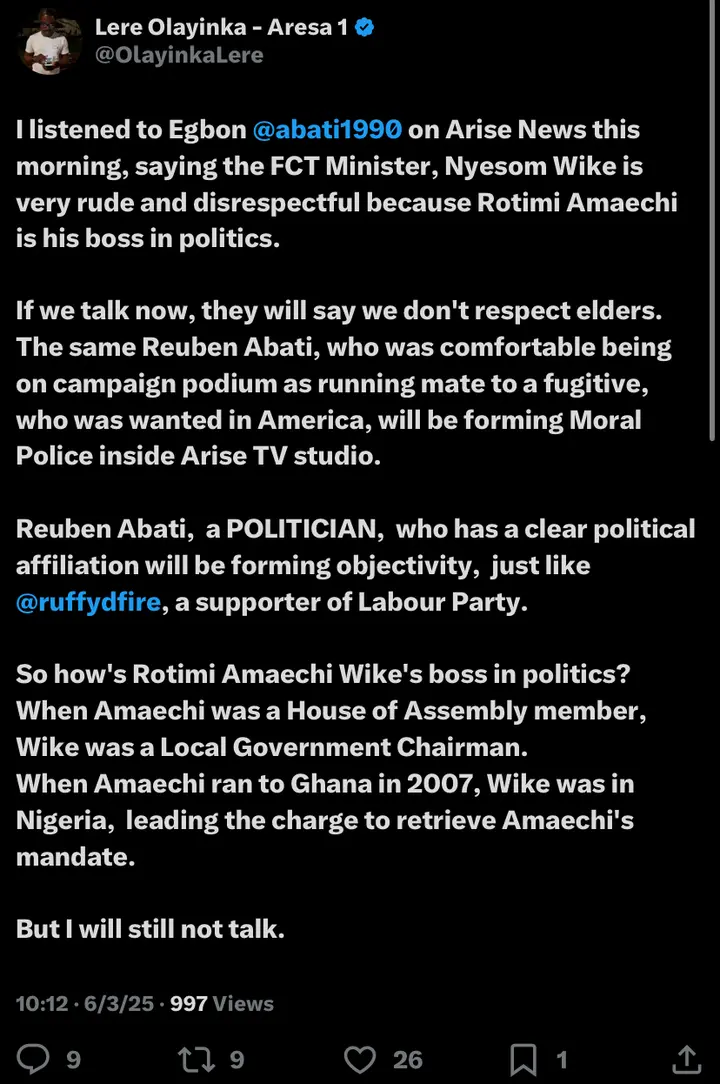Share this tweet

tap(686, 1059)
